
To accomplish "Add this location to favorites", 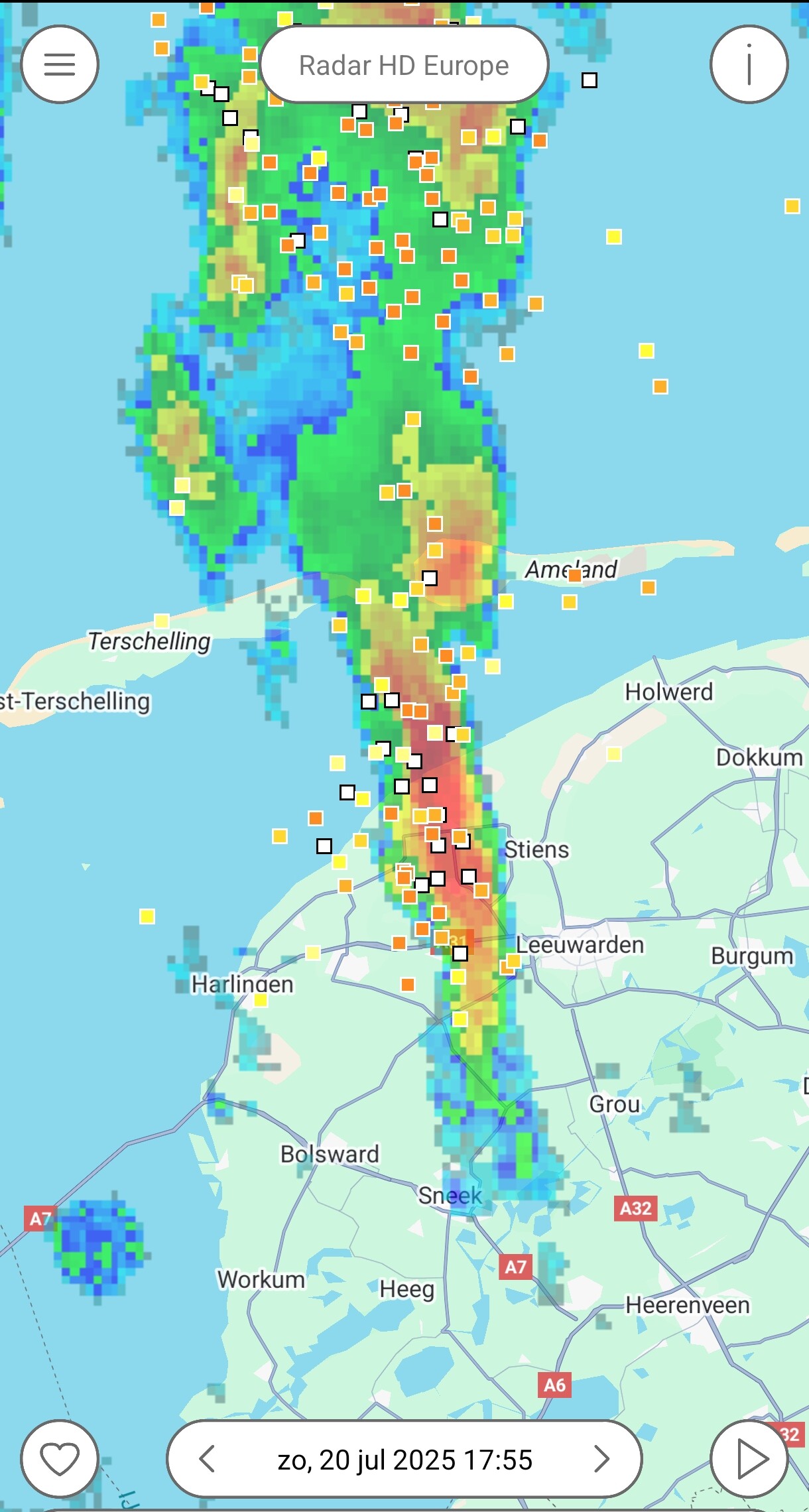I will [x=60, y=1459].
